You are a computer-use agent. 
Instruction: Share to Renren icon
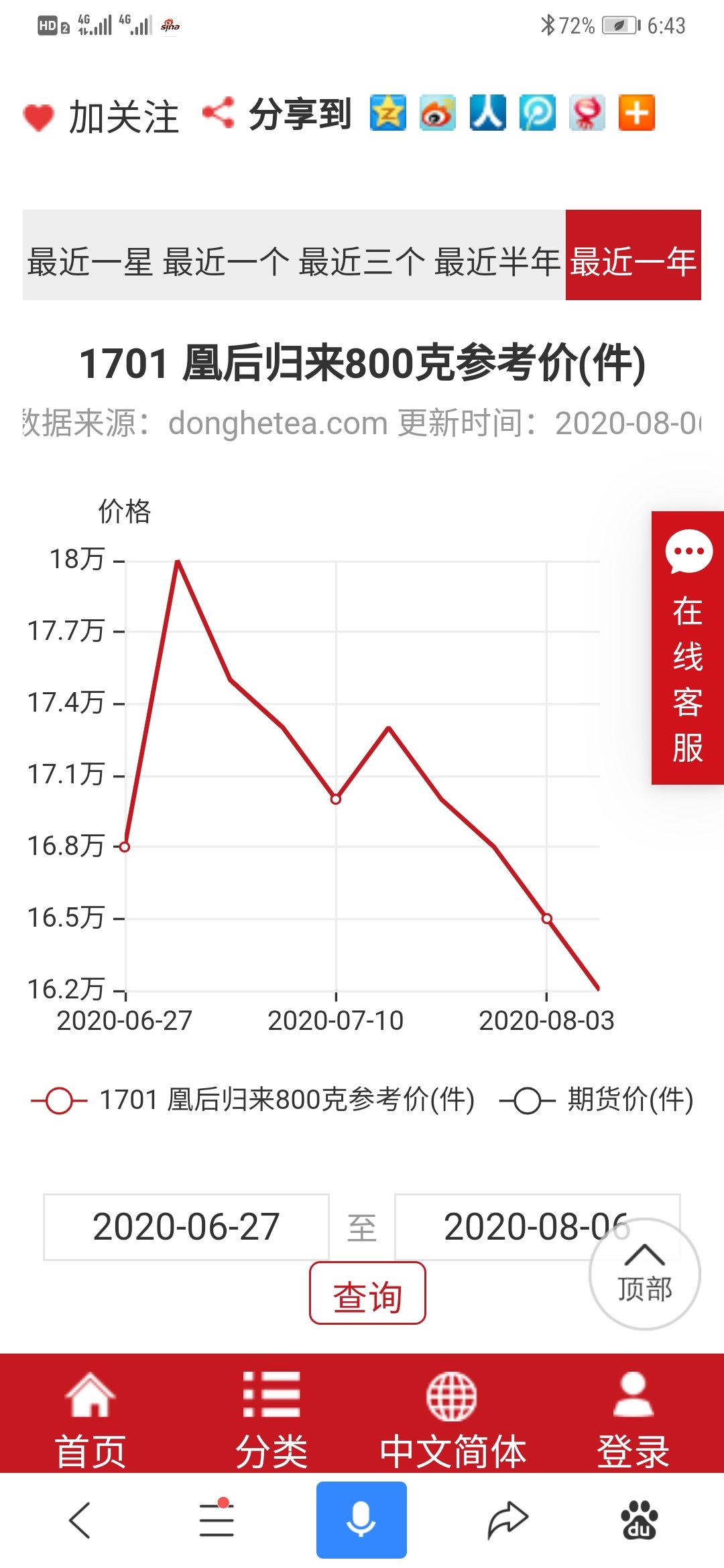487,113
